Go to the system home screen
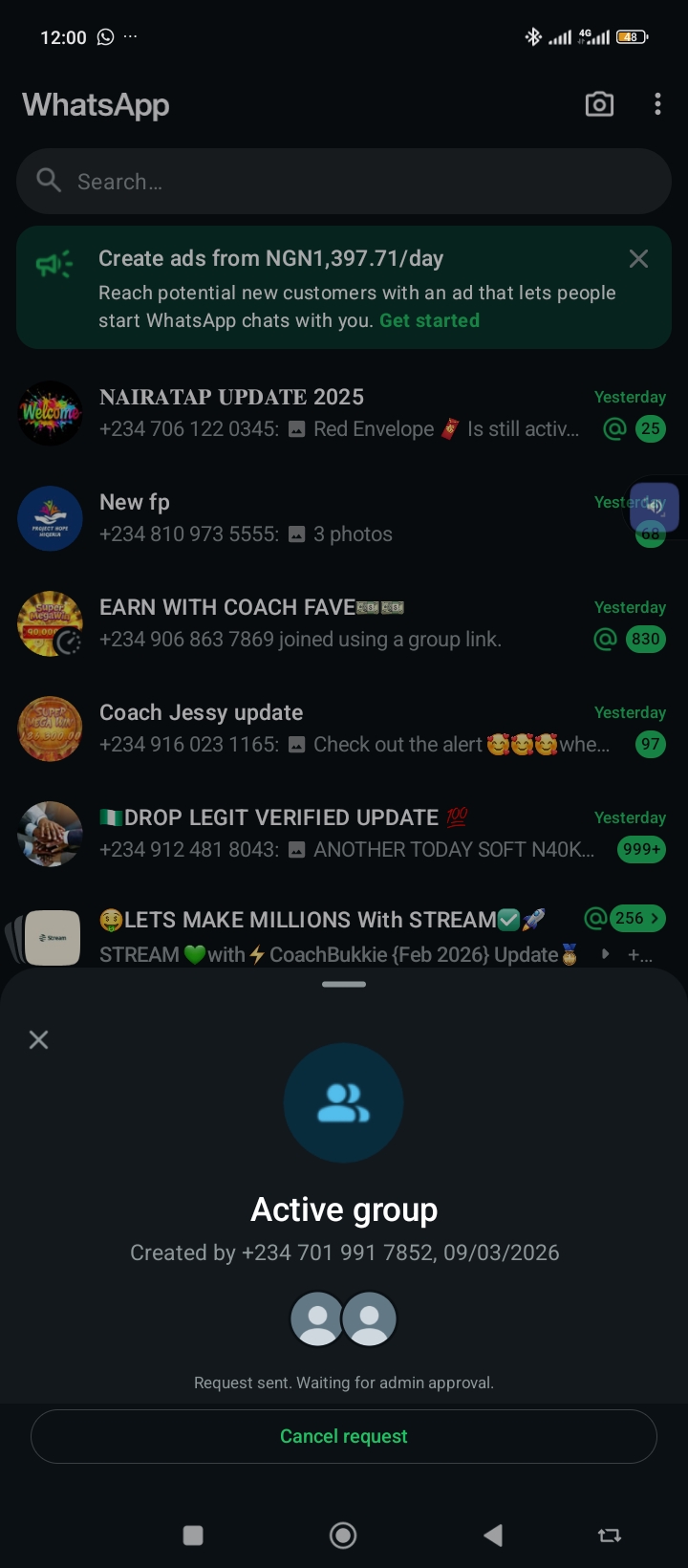 point(343,1535)
